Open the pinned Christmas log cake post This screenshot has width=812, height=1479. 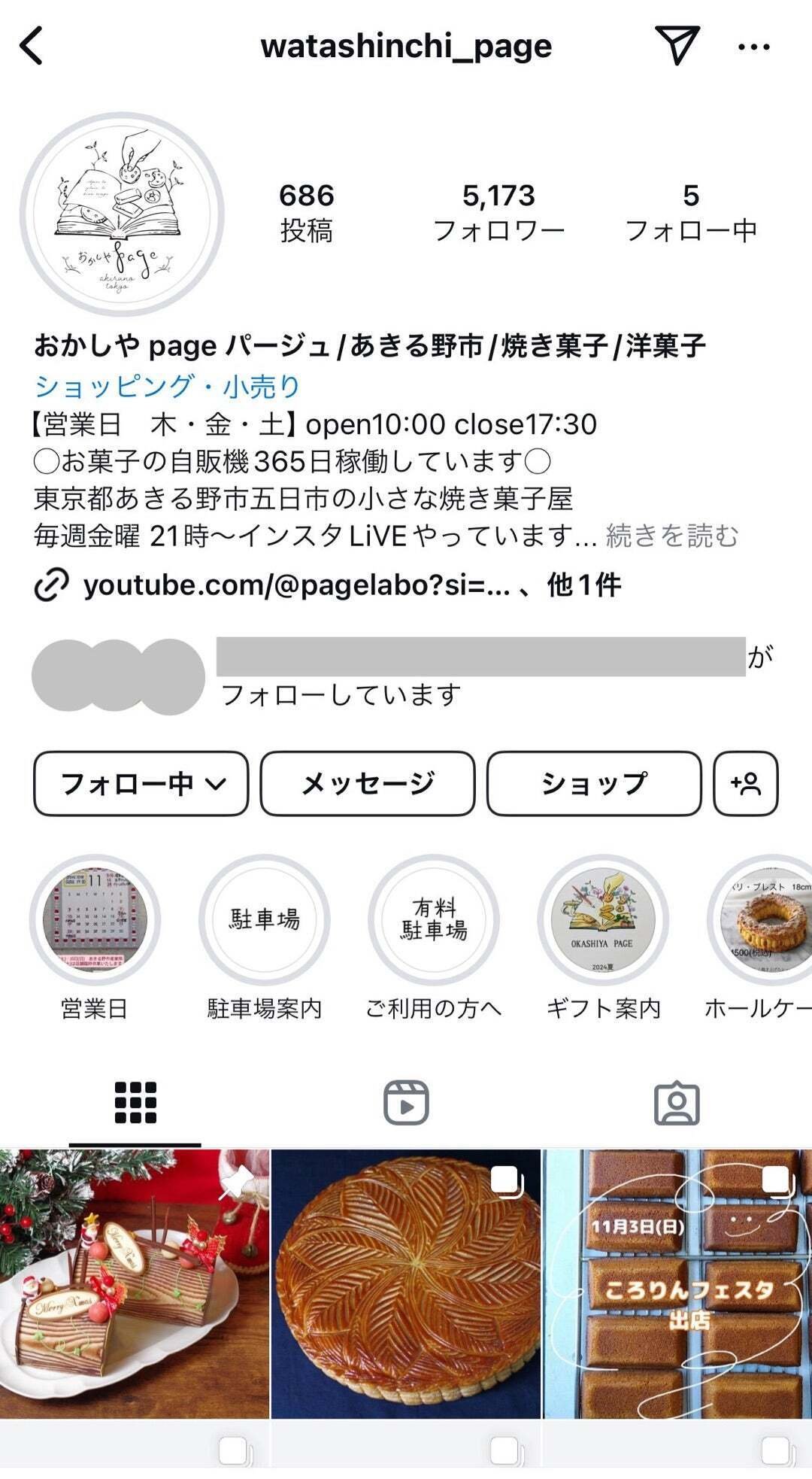coord(135,1283)
